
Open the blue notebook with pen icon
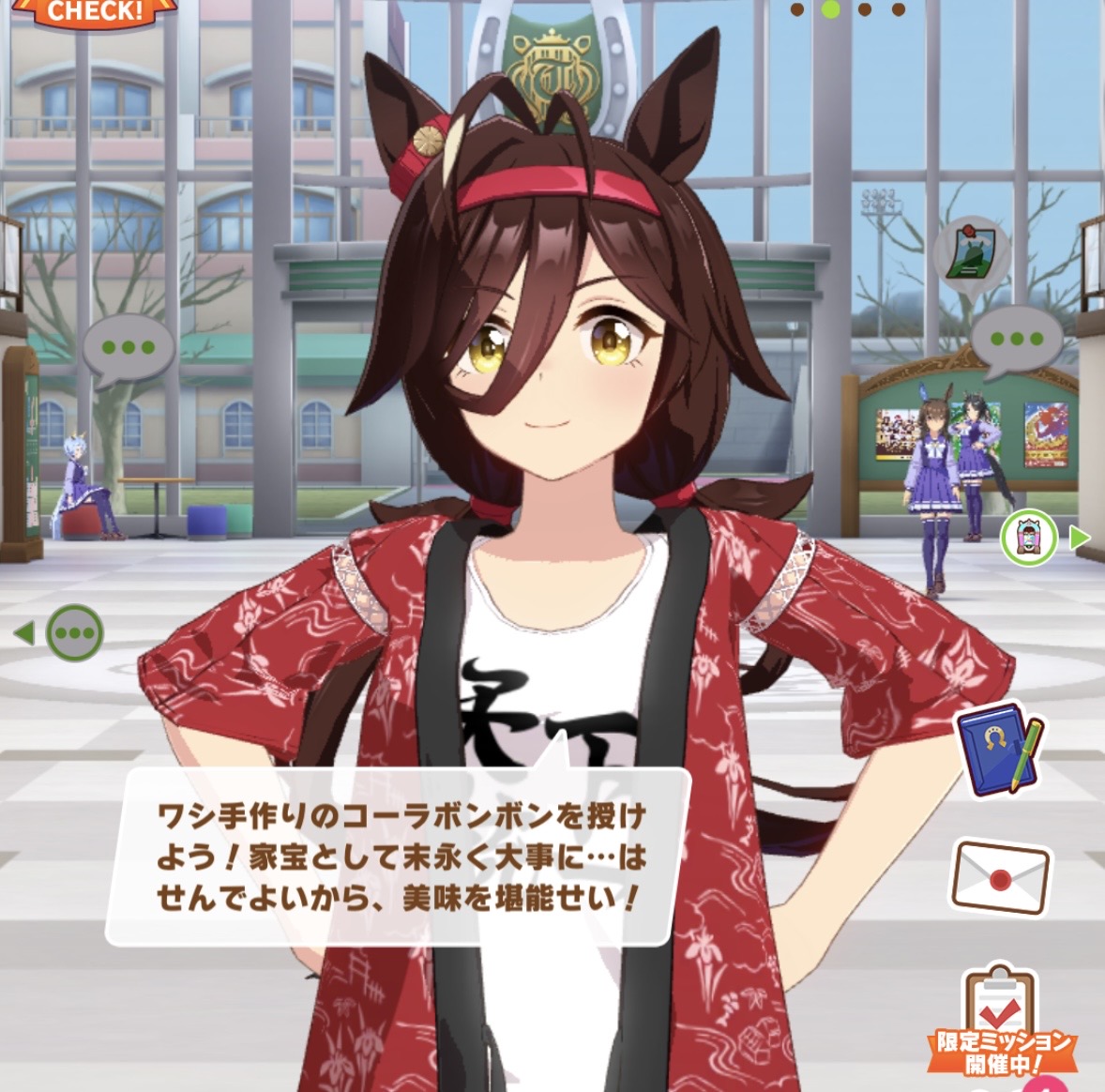pos(999,749)
